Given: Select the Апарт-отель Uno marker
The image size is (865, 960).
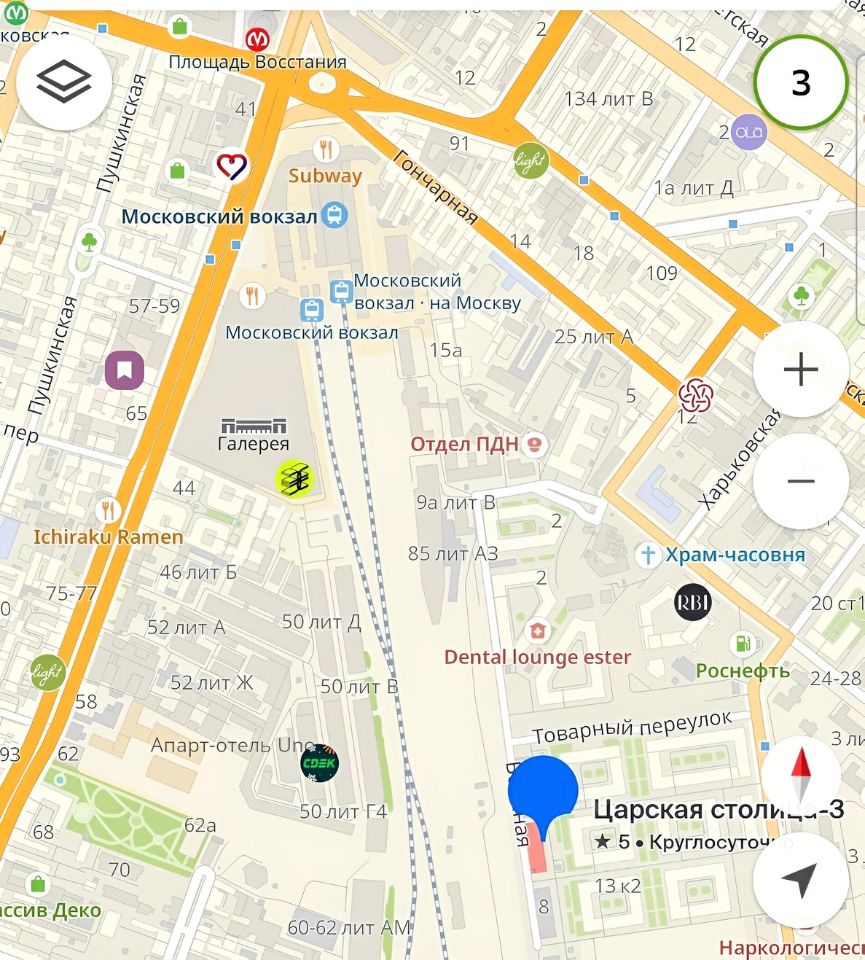Looking at the screenshot, I should [x=232, y=746].
